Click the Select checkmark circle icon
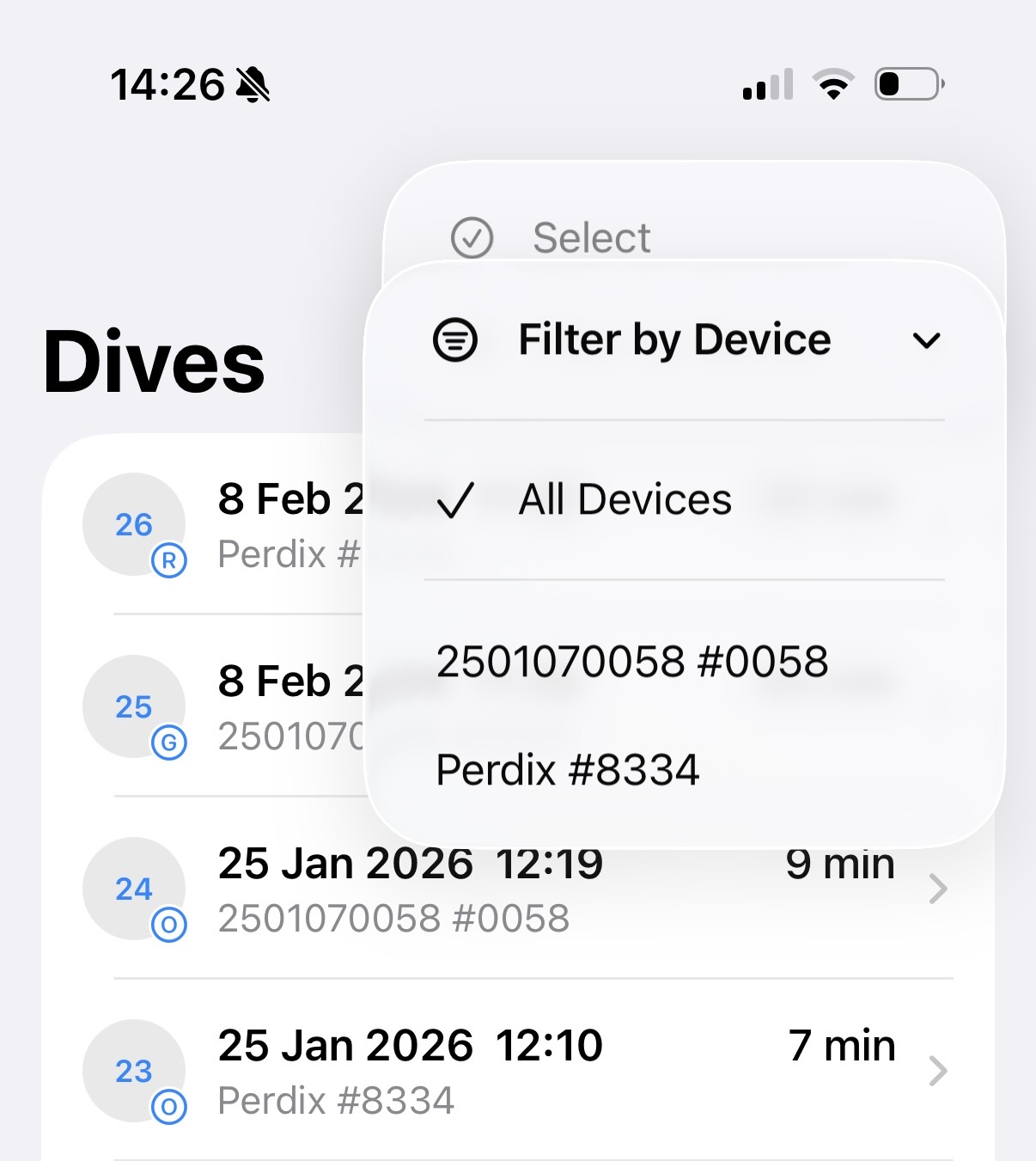Screen dimensions: 1036x1161 point(473,238)
